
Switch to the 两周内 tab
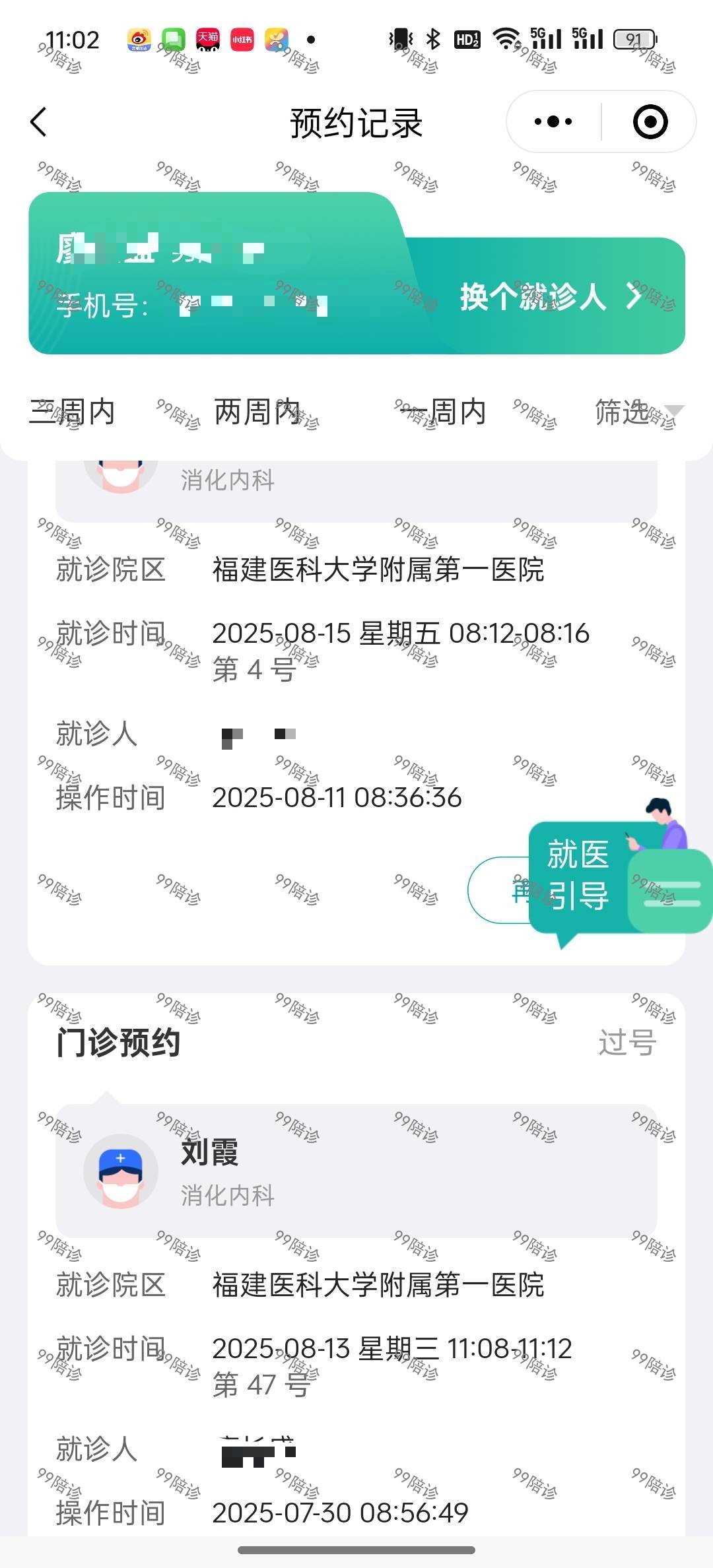[x=257, y=412]
